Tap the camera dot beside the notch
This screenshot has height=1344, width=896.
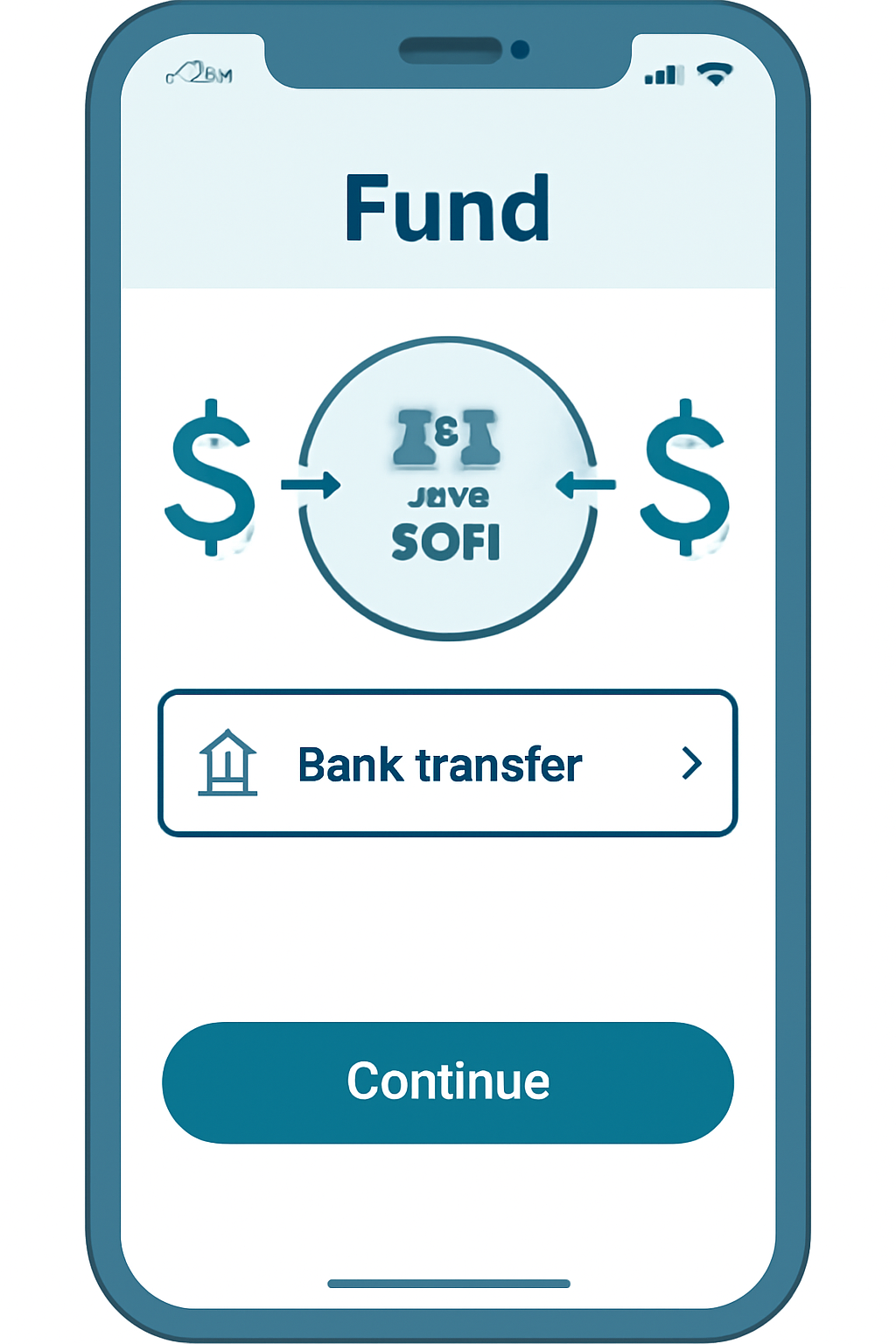(522, 50)
